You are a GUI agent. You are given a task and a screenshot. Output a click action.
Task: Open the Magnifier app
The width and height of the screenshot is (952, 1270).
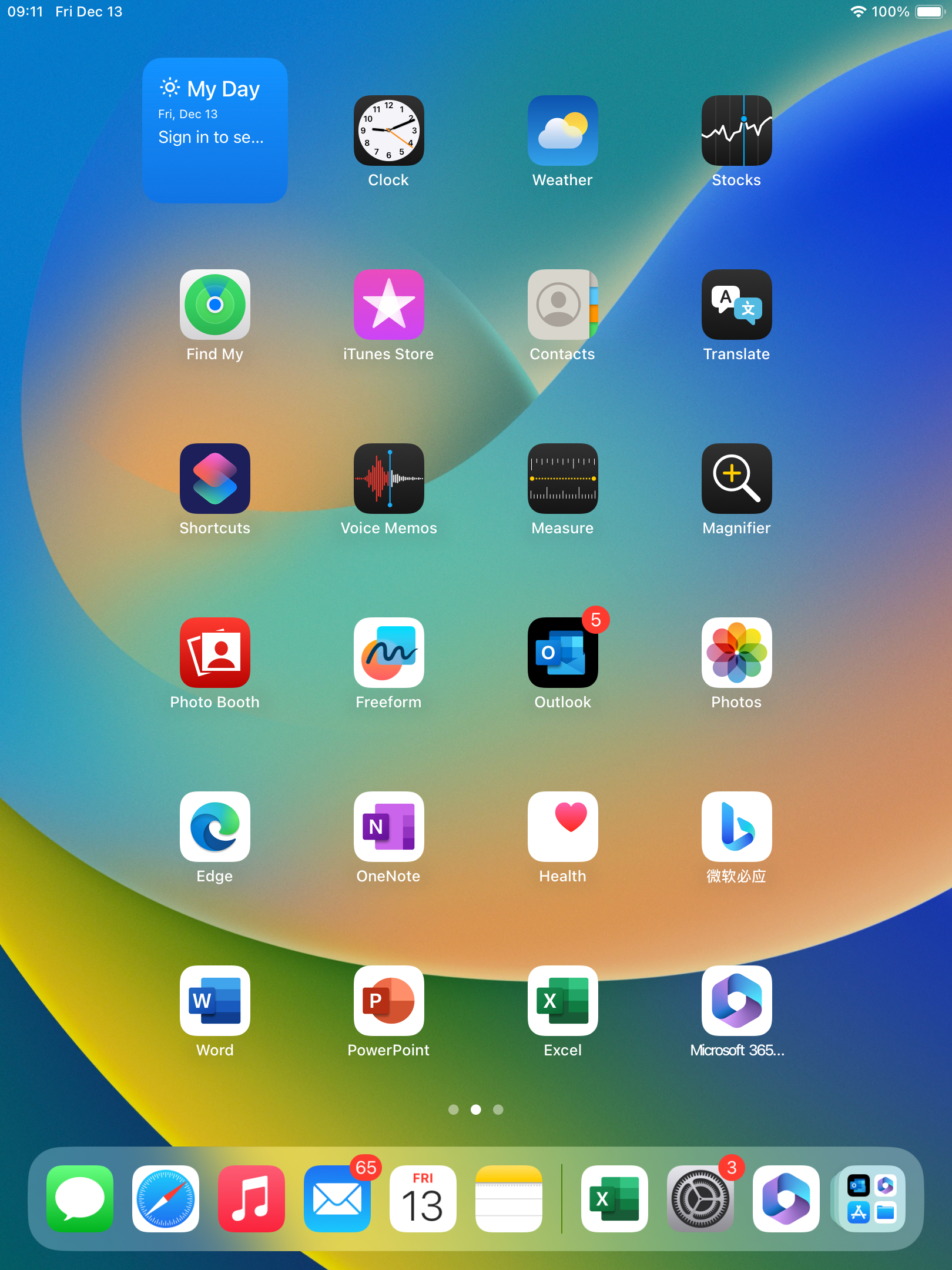736,479
